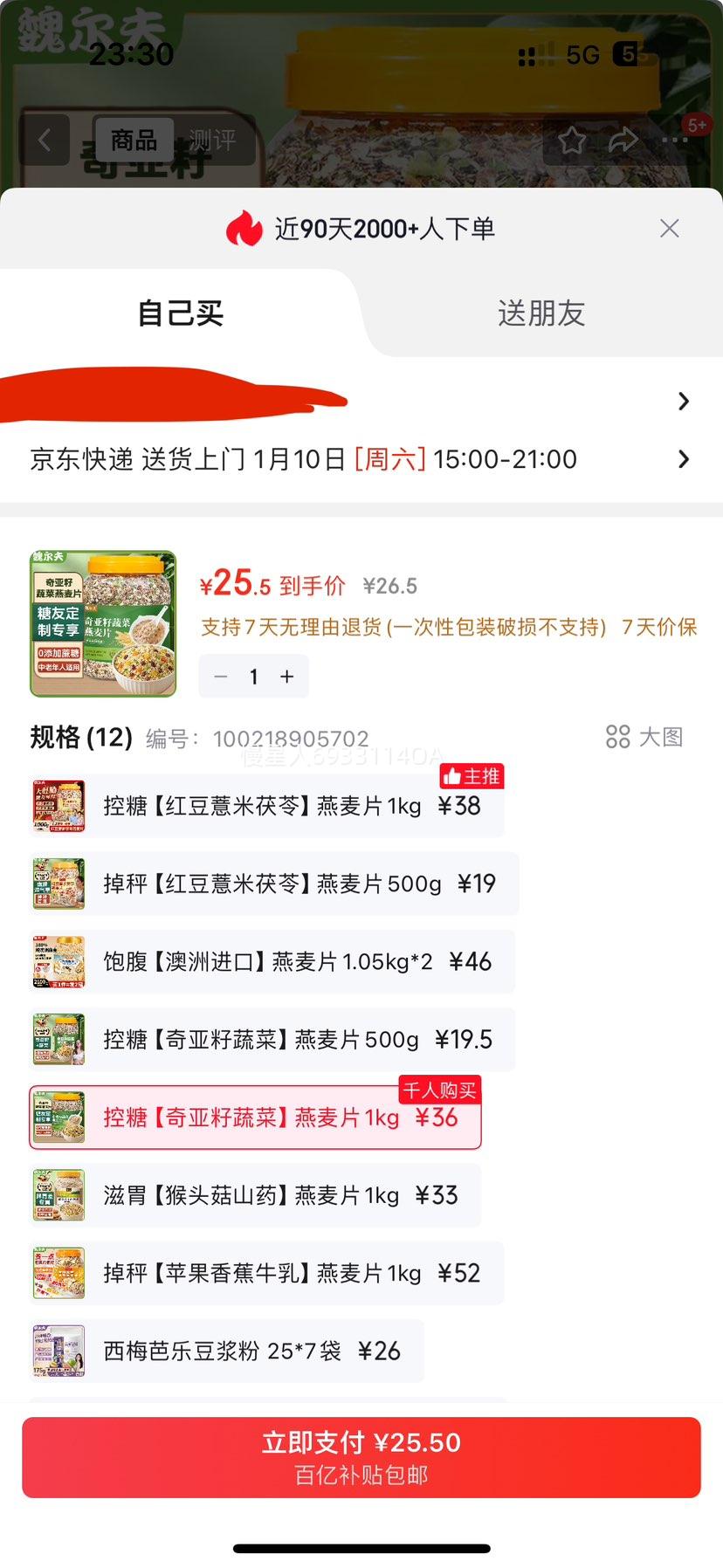Tap 立即支付 ¥25.50 to pay
The image size is (723, 1568).
361,1457
